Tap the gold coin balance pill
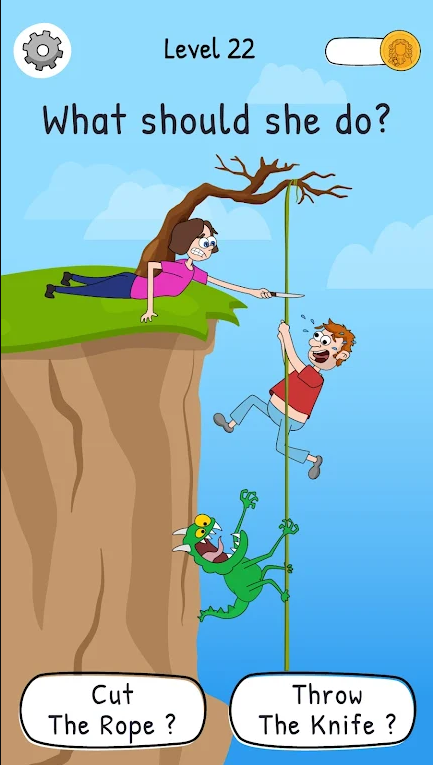 pyautogui.click(x=373, y=51)
